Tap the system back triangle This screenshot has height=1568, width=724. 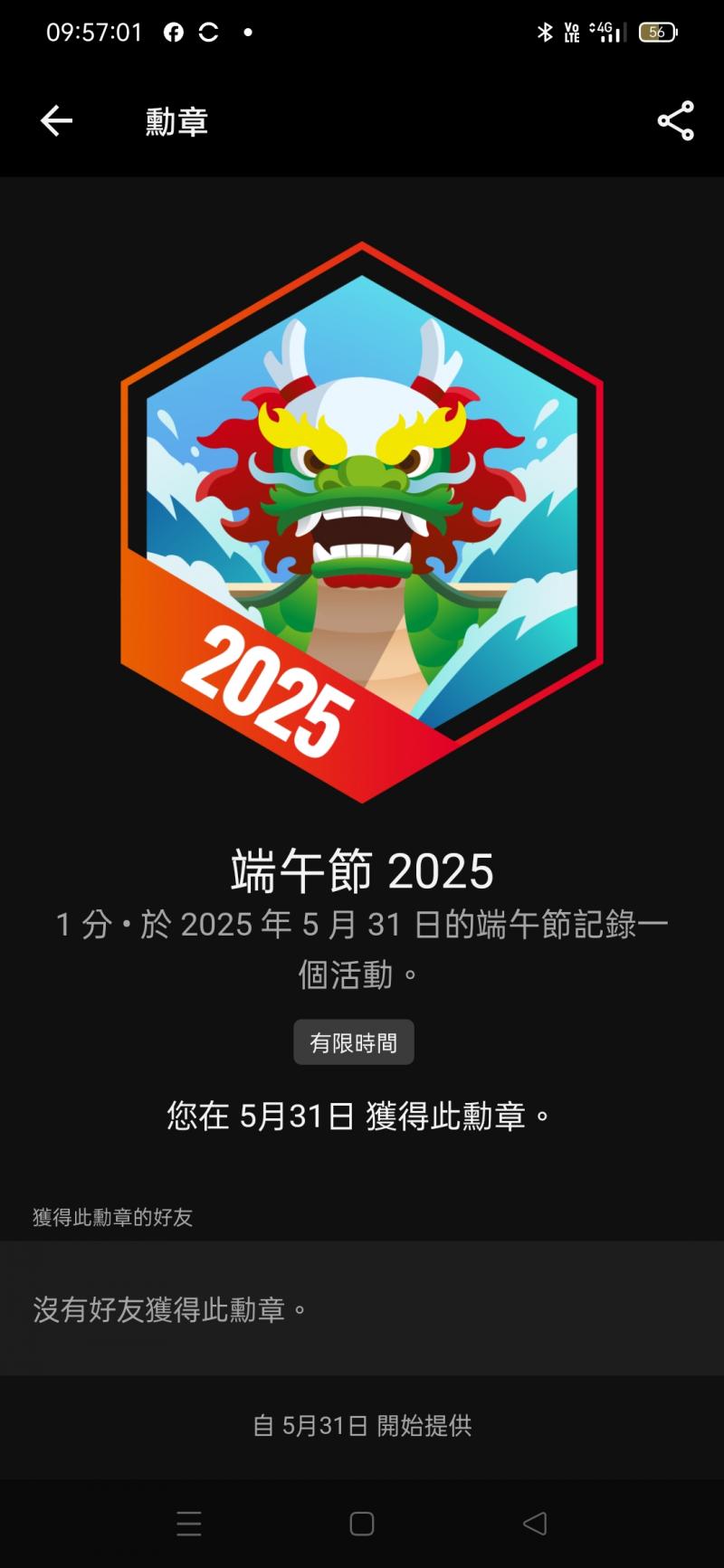point(535,1524)
